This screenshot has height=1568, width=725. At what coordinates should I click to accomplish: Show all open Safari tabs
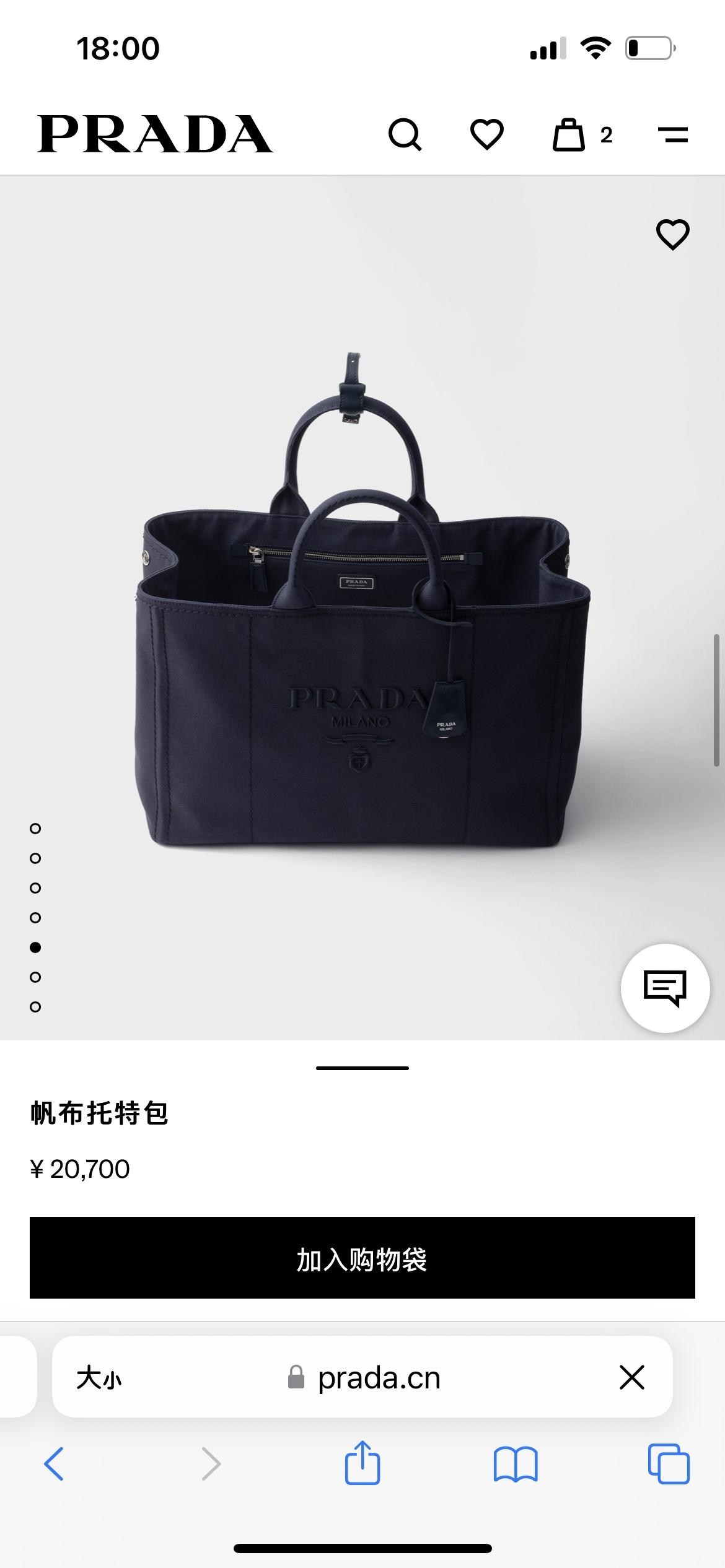669,1464
